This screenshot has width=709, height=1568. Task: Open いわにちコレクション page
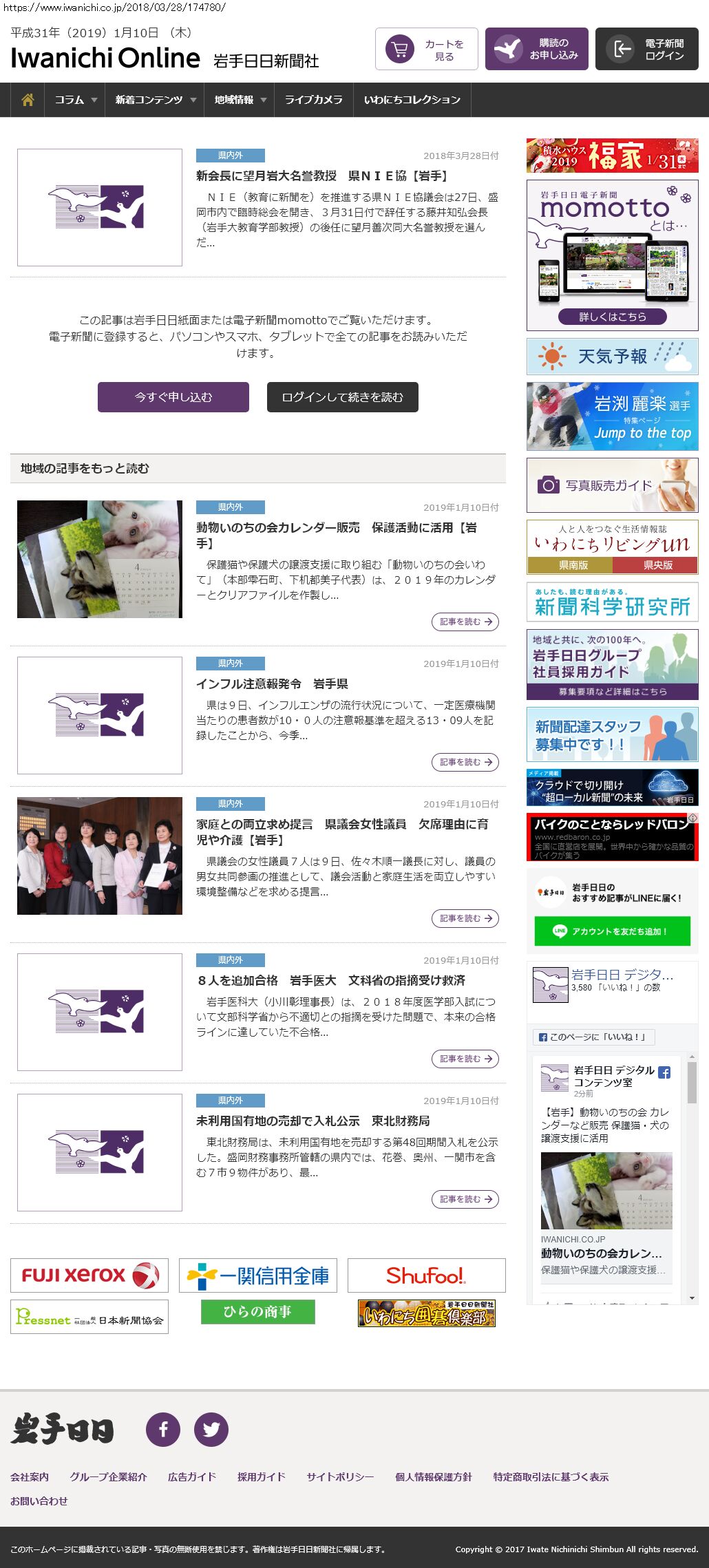pyautogui.click(x=412, y=100)
